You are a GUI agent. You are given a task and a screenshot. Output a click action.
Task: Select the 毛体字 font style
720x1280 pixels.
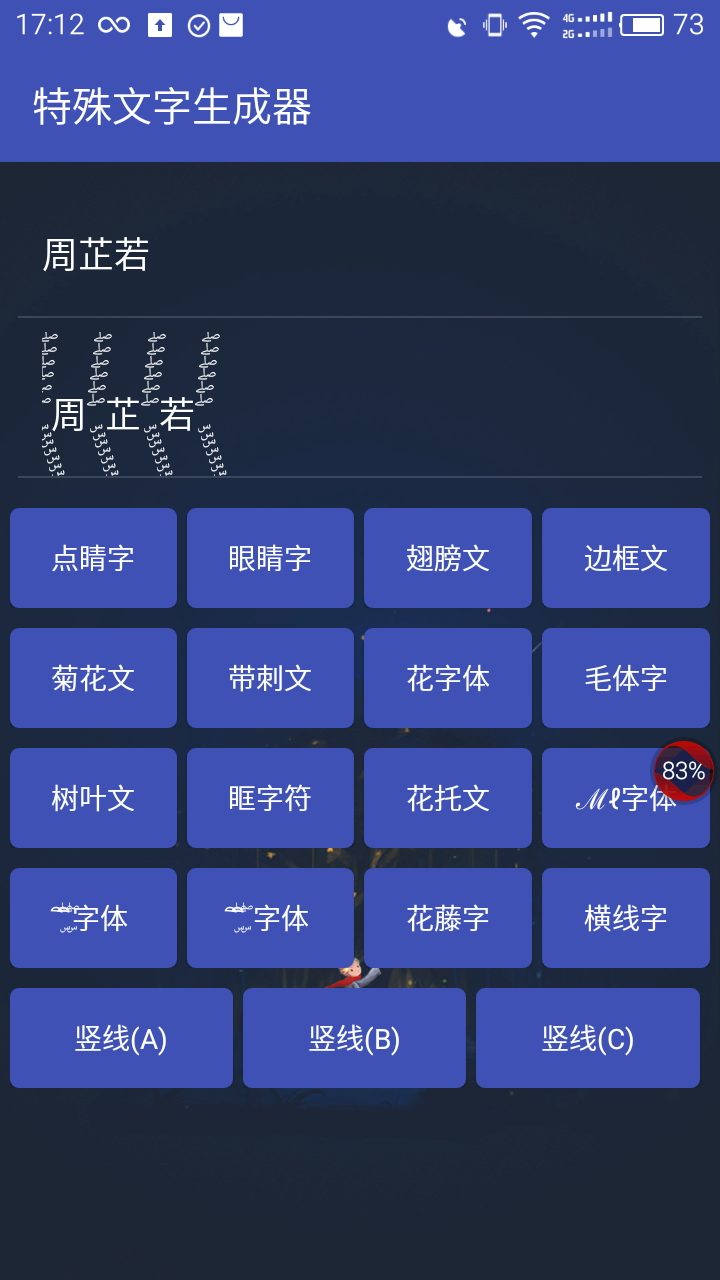coord(625,677)
